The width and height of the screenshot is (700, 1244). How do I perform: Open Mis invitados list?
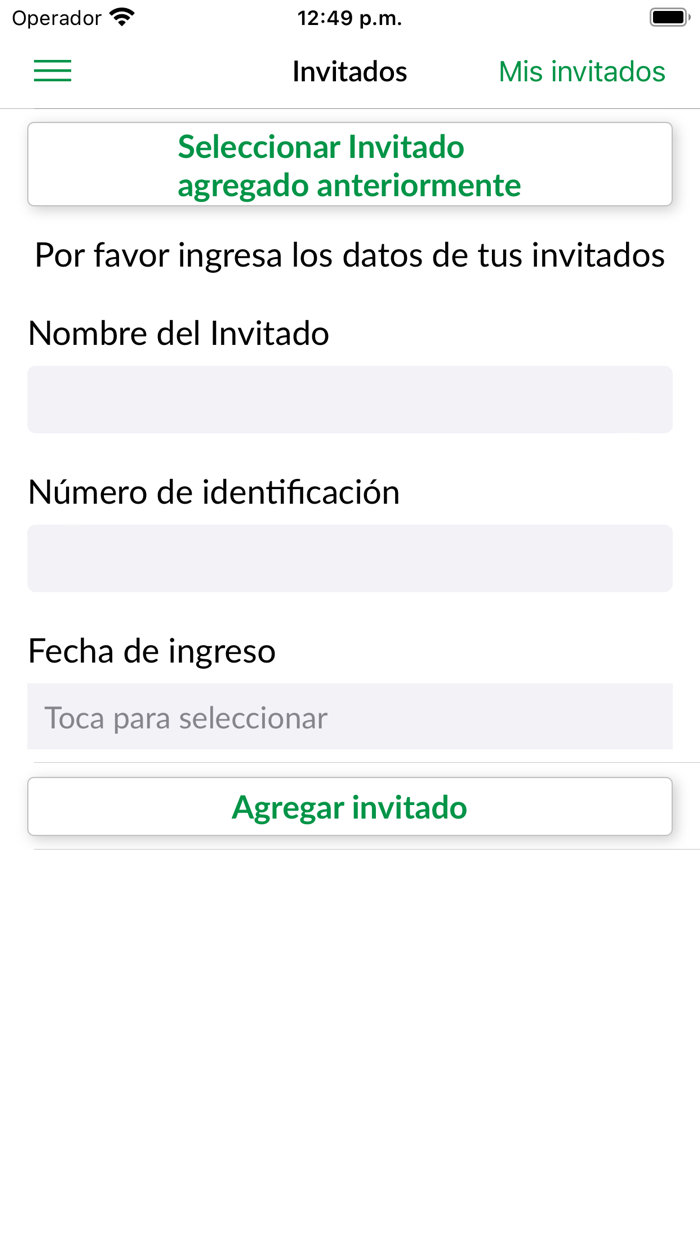pos(582,72)
